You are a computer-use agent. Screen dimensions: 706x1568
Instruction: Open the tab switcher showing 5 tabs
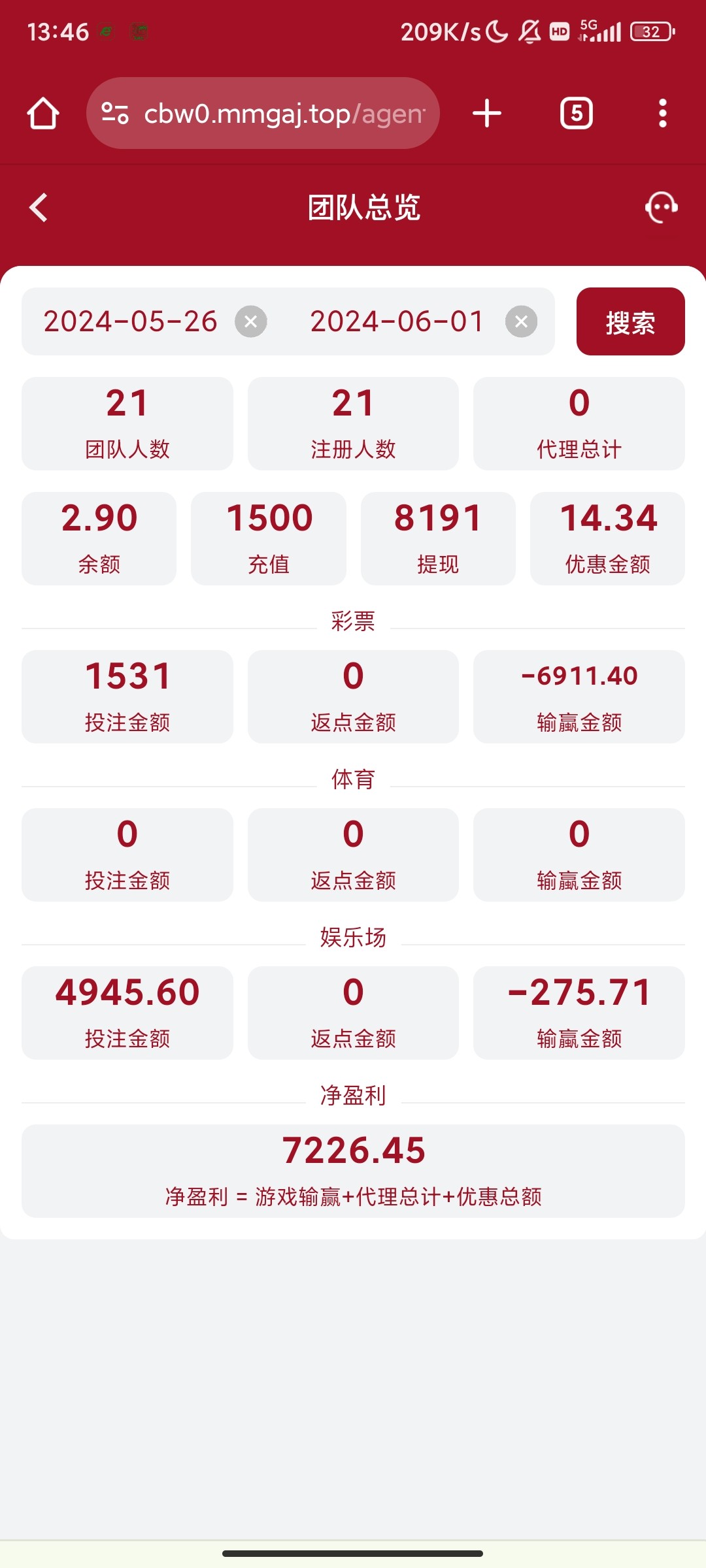576,112
